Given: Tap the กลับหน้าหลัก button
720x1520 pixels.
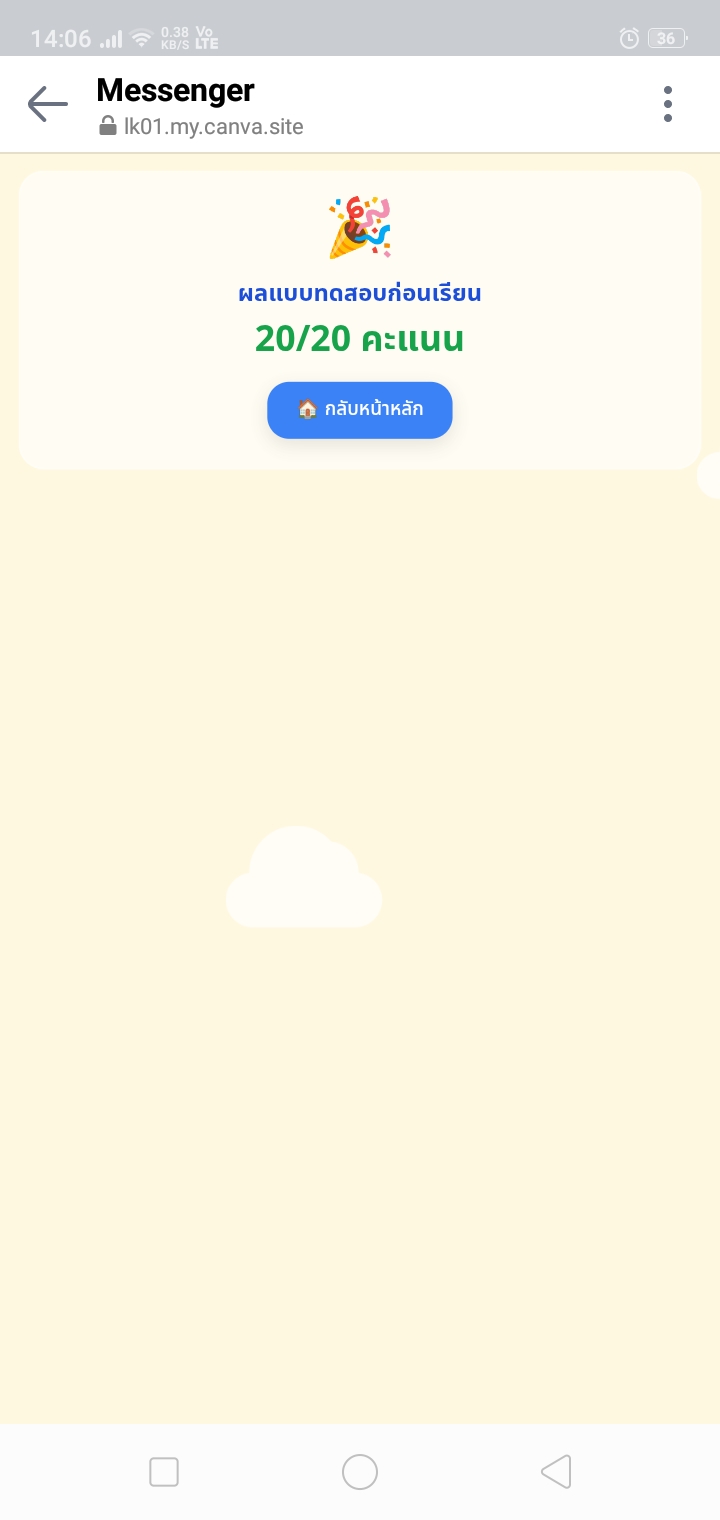Looking at the screenshot, I should [x=360, y=410].
